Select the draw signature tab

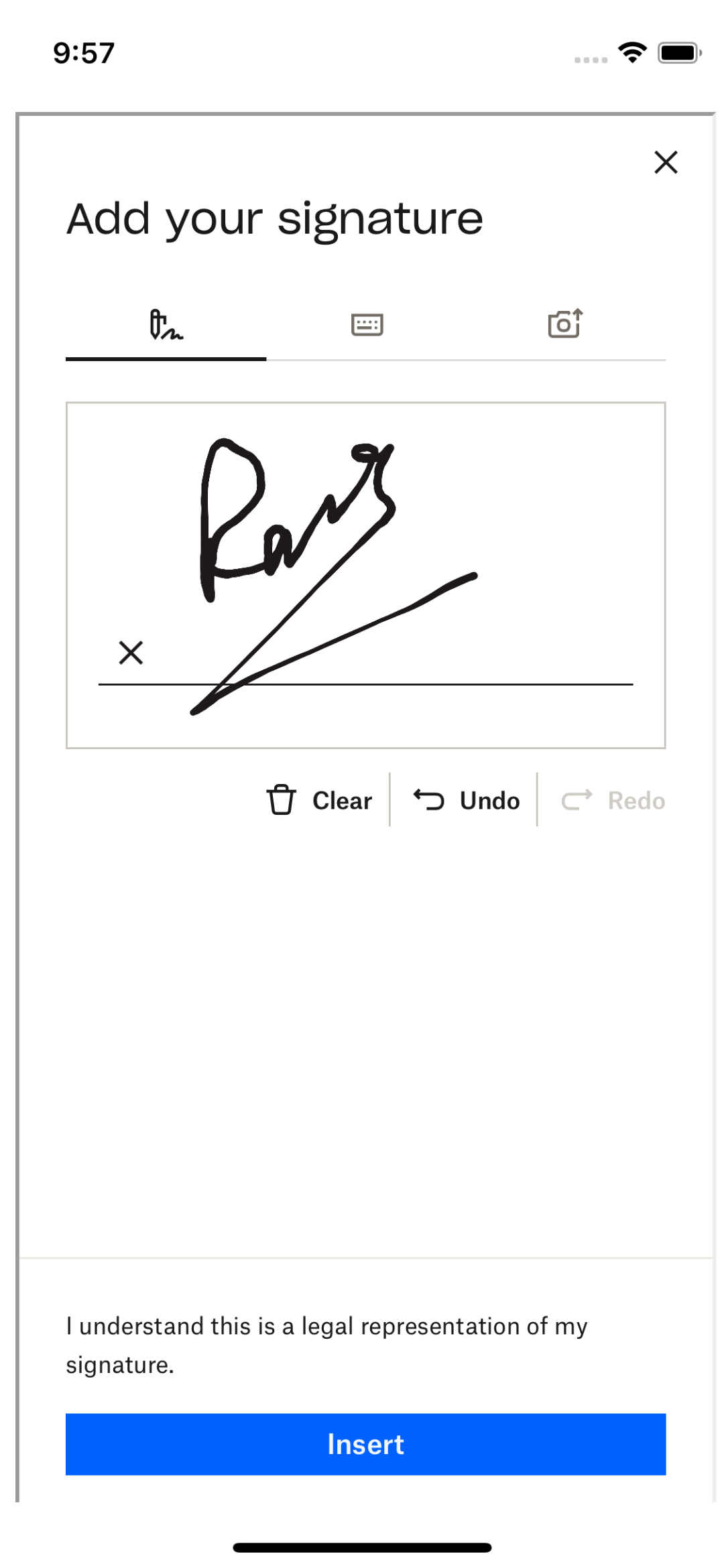click(166, 325)
